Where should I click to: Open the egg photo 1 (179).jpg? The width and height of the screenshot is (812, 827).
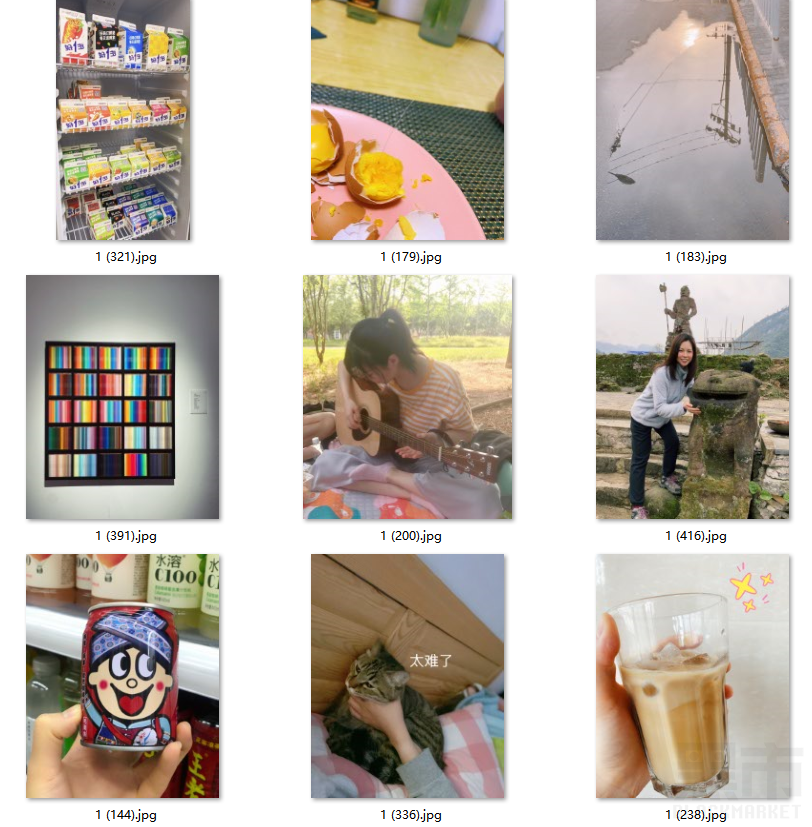[408, 120]
